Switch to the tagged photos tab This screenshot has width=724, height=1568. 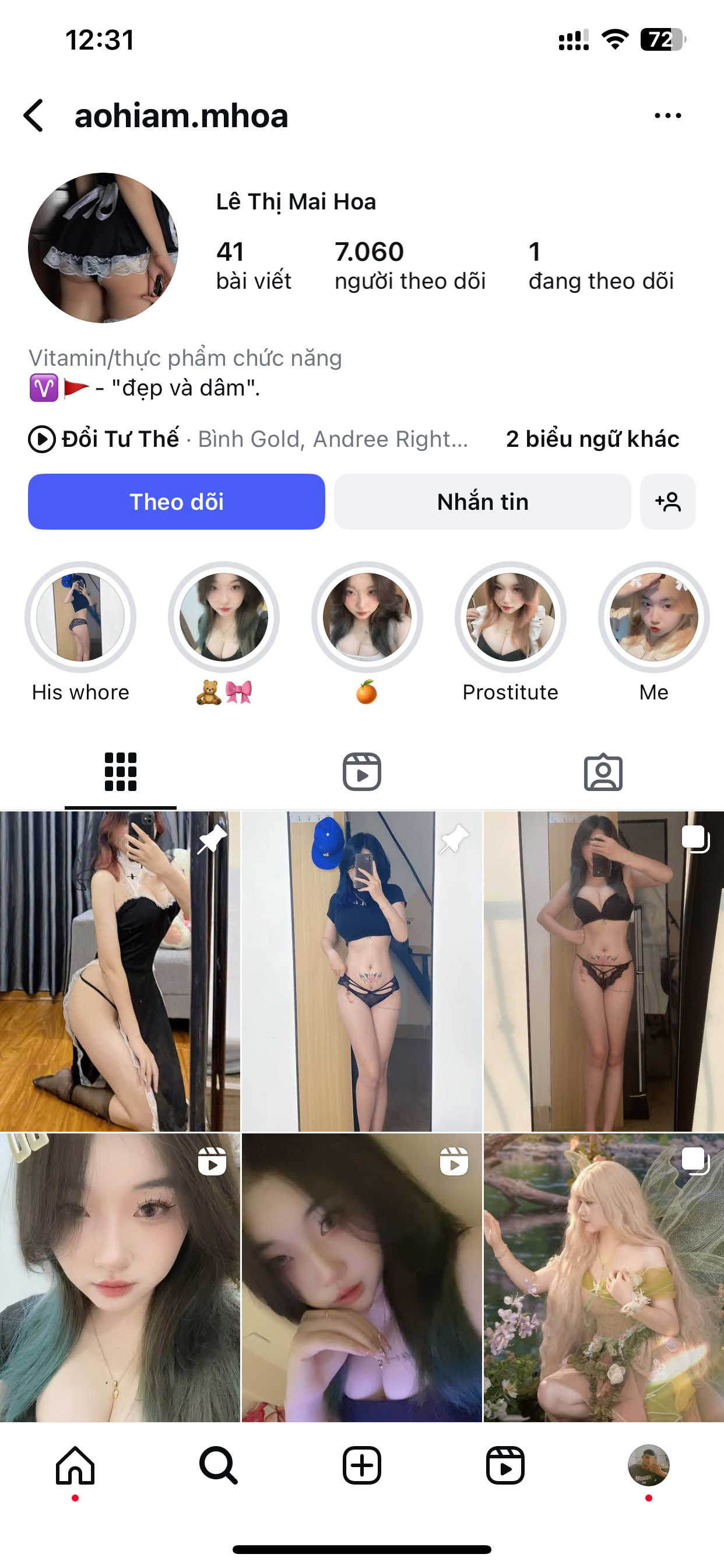tap(603, 772)
